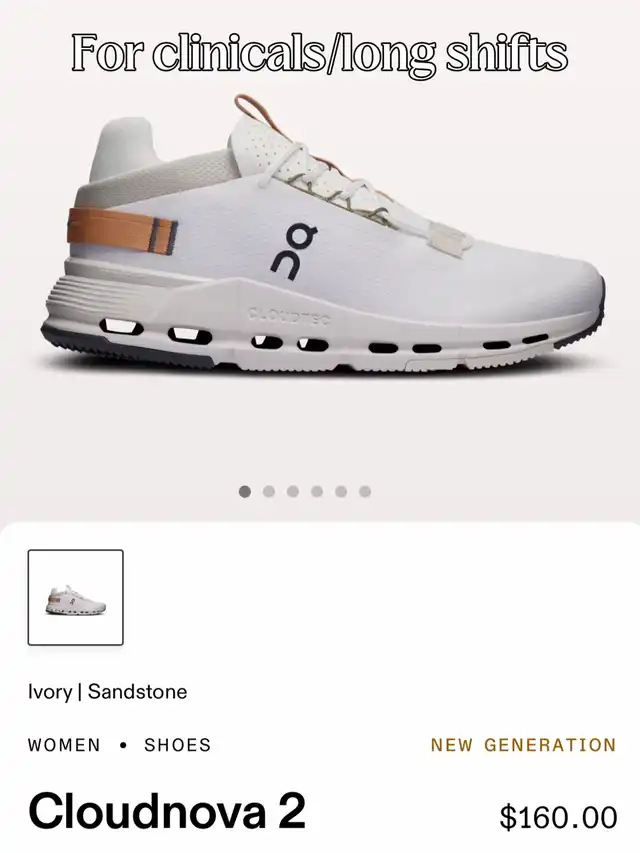Open the Cloudnova 2 shoe image
Screen dimensions: 640x853
pos(330,240)
